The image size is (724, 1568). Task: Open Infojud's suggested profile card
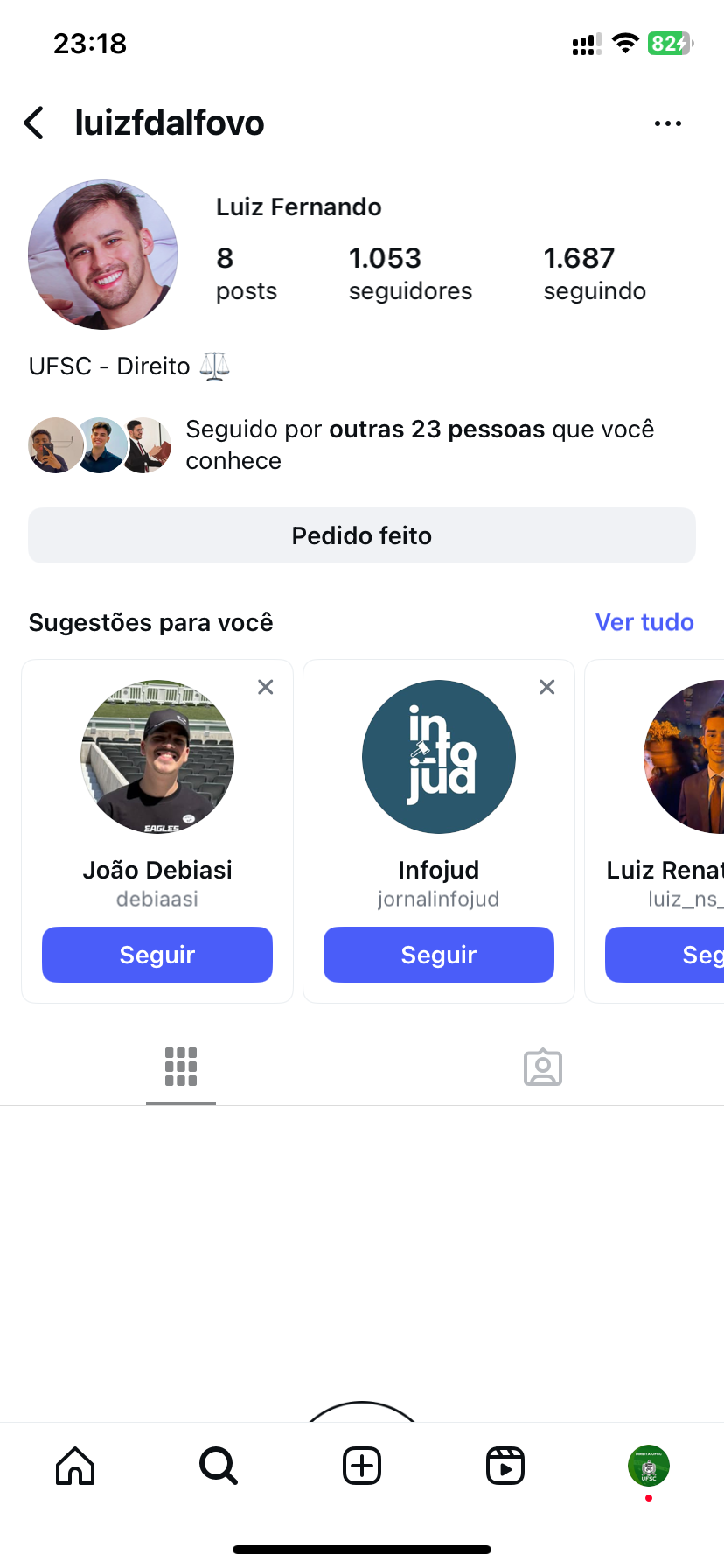[439, 758]
